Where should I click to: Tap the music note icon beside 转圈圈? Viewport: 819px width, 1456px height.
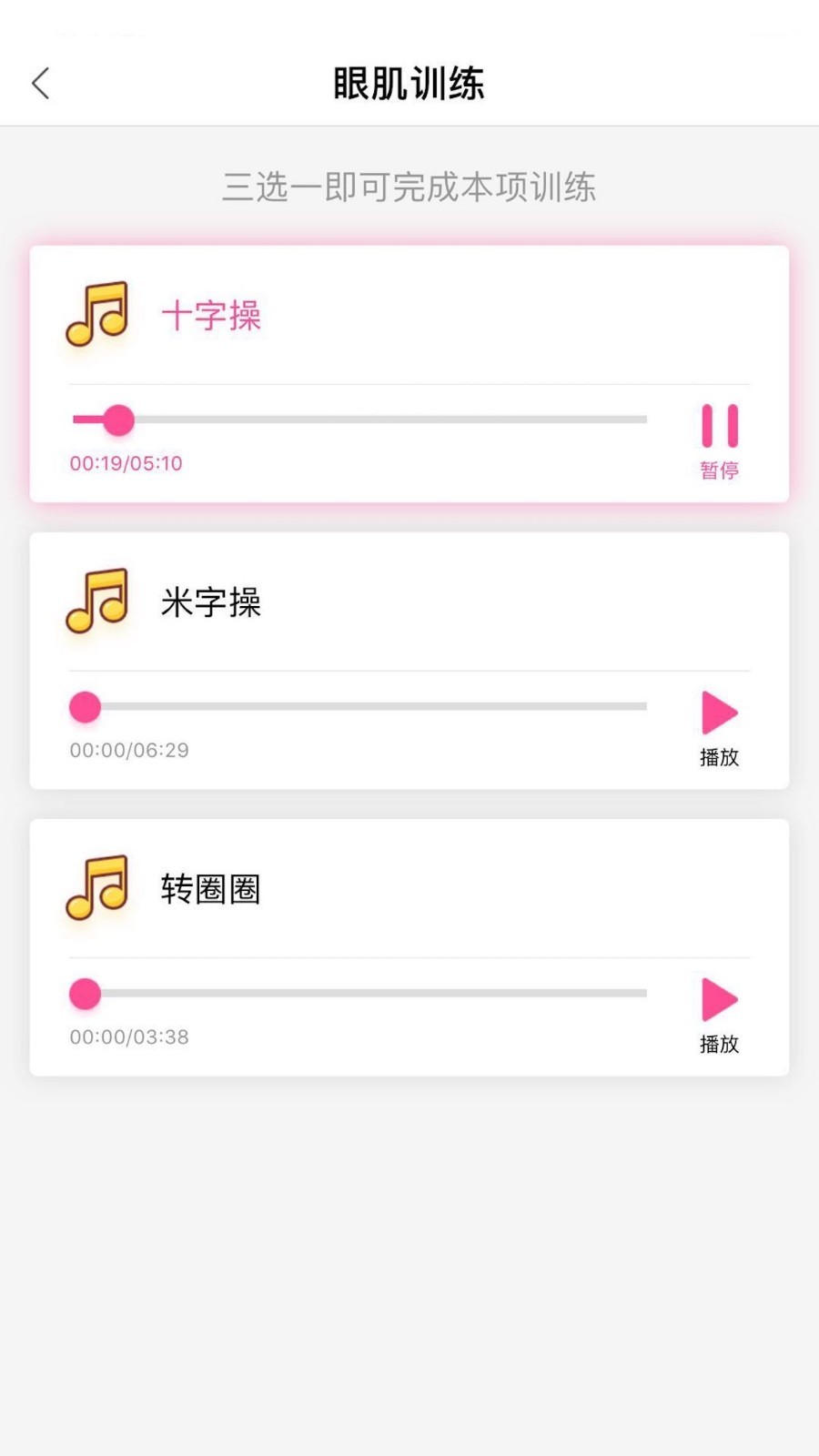[x=96, y=889]
